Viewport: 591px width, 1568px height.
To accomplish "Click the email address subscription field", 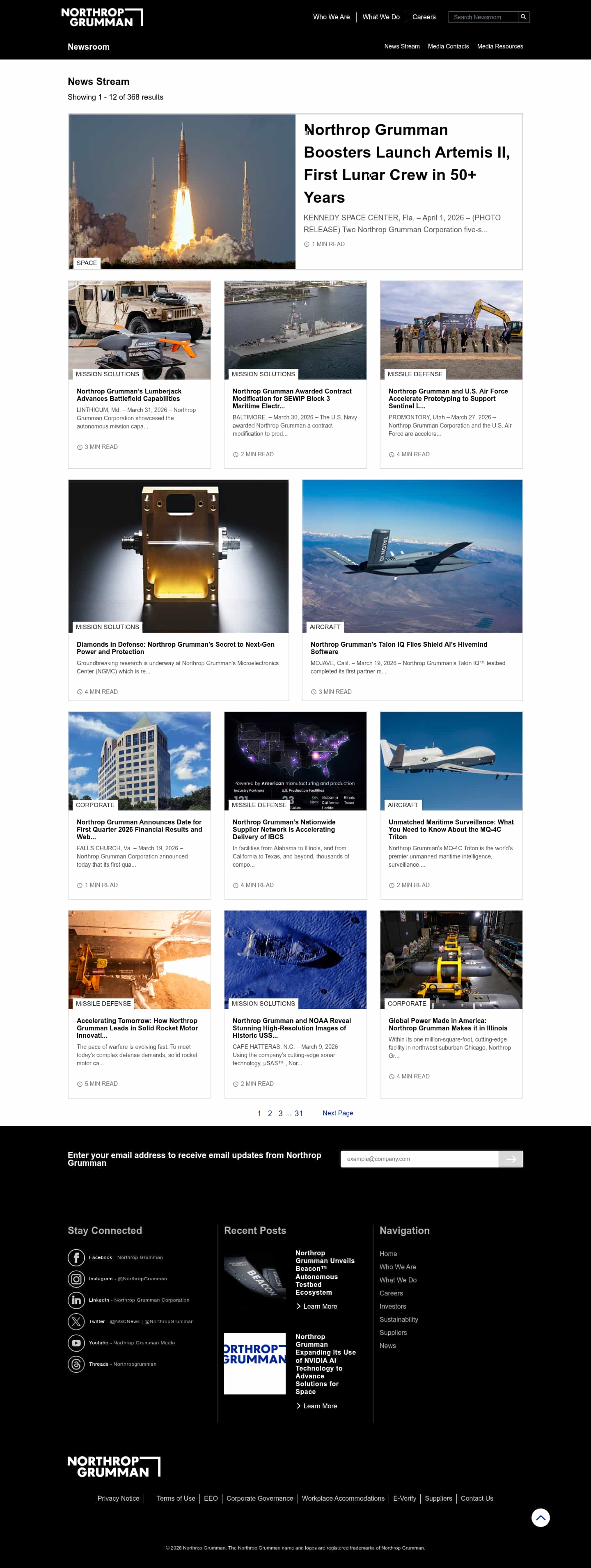I will click(x=420, y=1159).
